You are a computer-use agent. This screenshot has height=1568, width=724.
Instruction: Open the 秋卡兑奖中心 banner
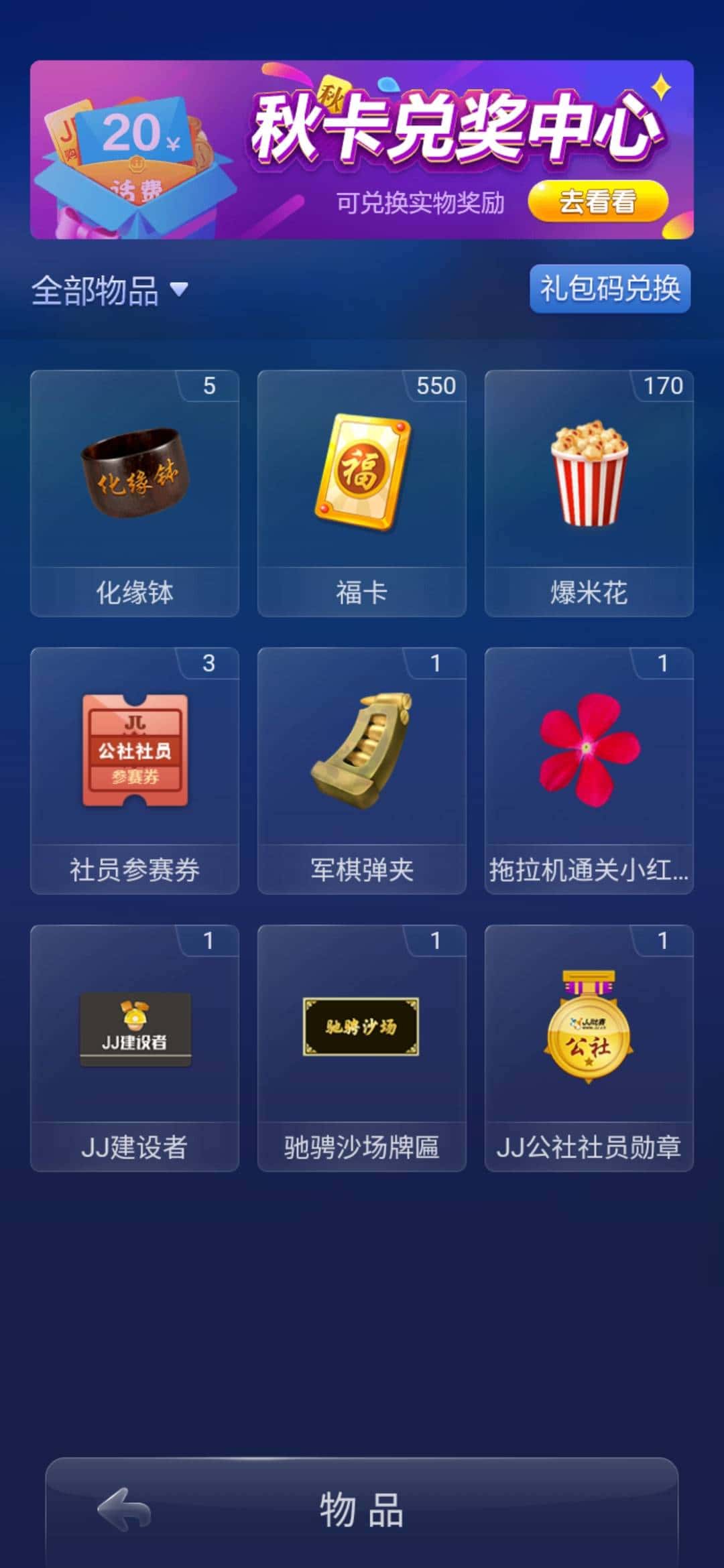coord(362,149)
